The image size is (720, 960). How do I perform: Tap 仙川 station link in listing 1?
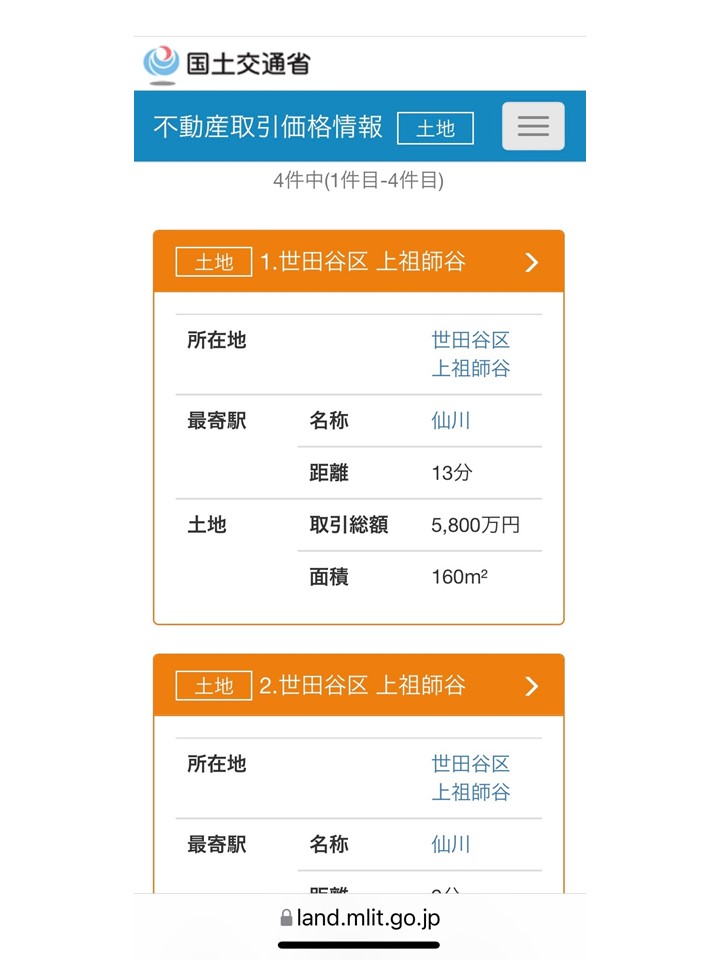pos(451,421)
